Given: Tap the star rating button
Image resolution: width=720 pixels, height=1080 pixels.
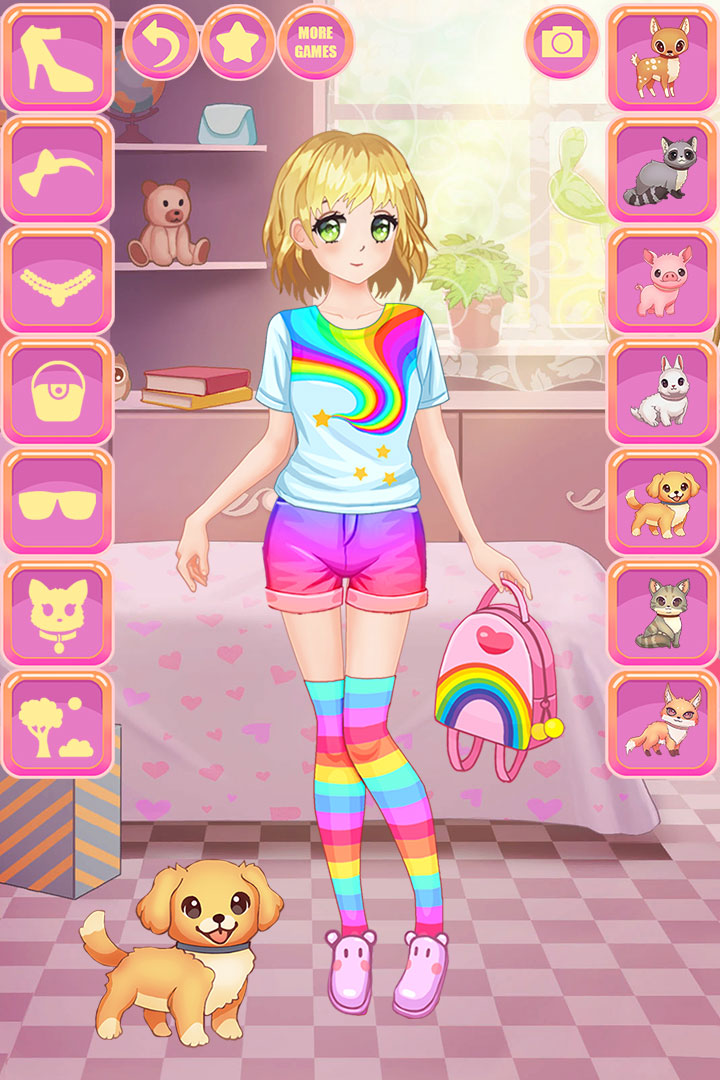Looking at the screenshot, I should [238, 42].
